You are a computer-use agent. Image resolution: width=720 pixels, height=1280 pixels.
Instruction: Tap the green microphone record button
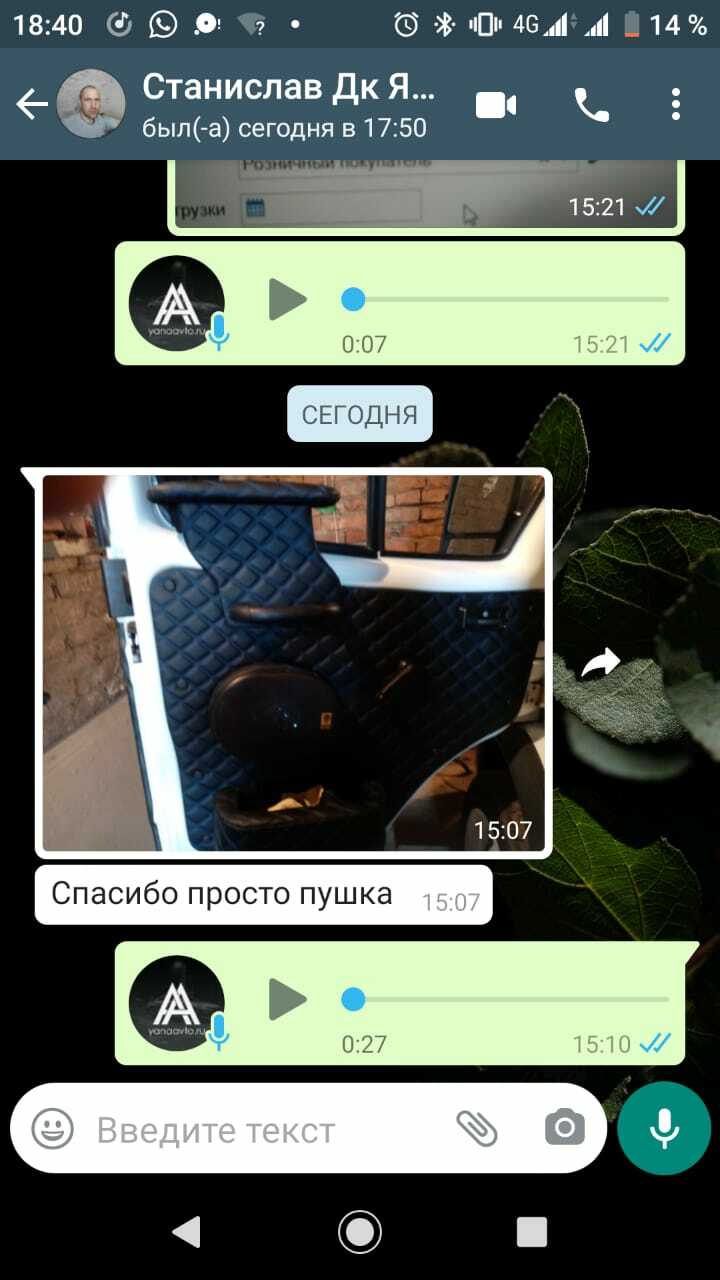(663, 1128)
